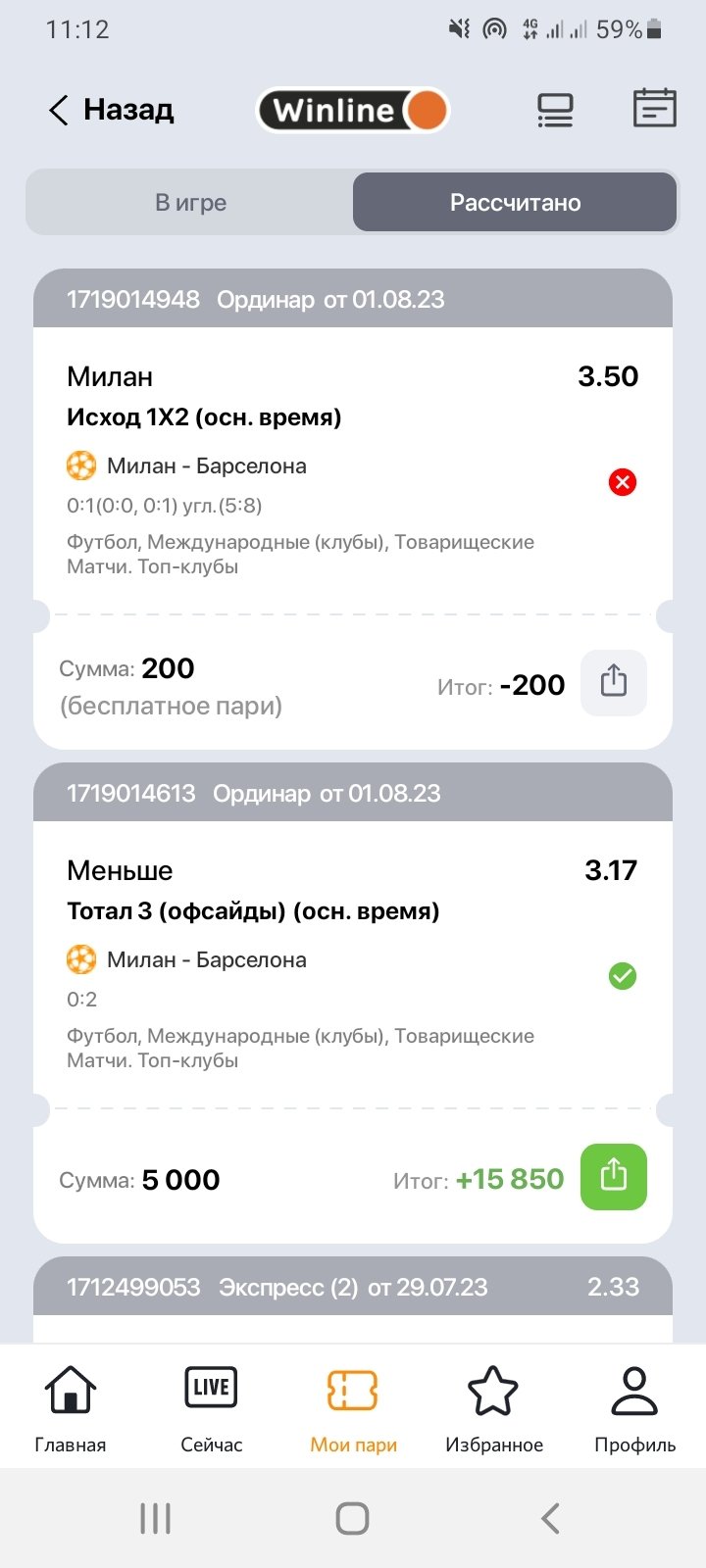This screenshot has width=706, height=1568.
Task: Open system recent apps
Action: pos(156,1519)
